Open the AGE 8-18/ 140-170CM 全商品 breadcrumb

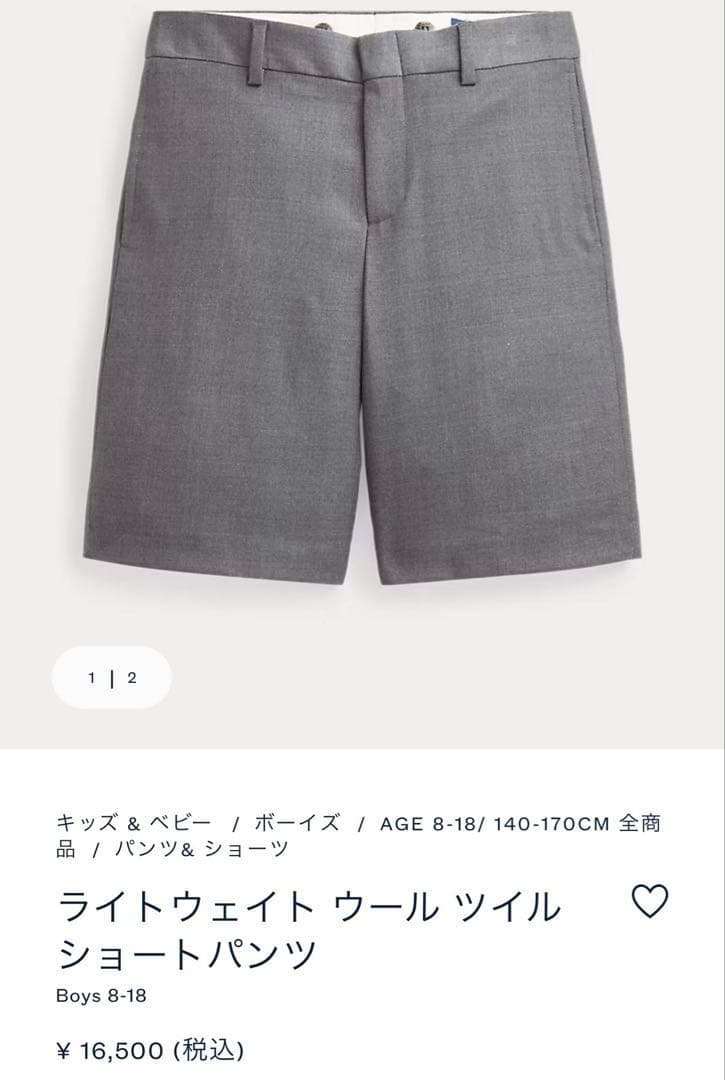520,823
